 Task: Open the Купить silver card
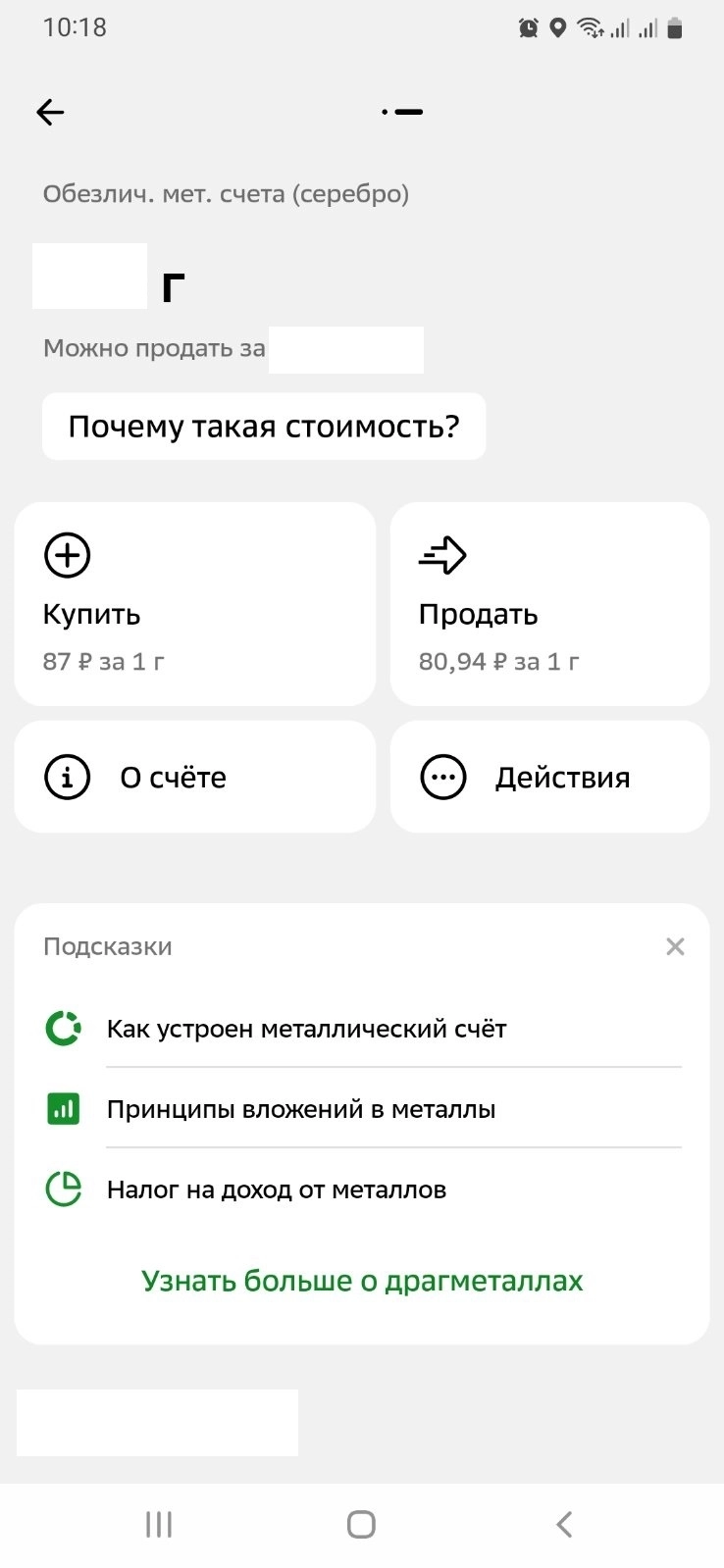click(x=194, y=604)
